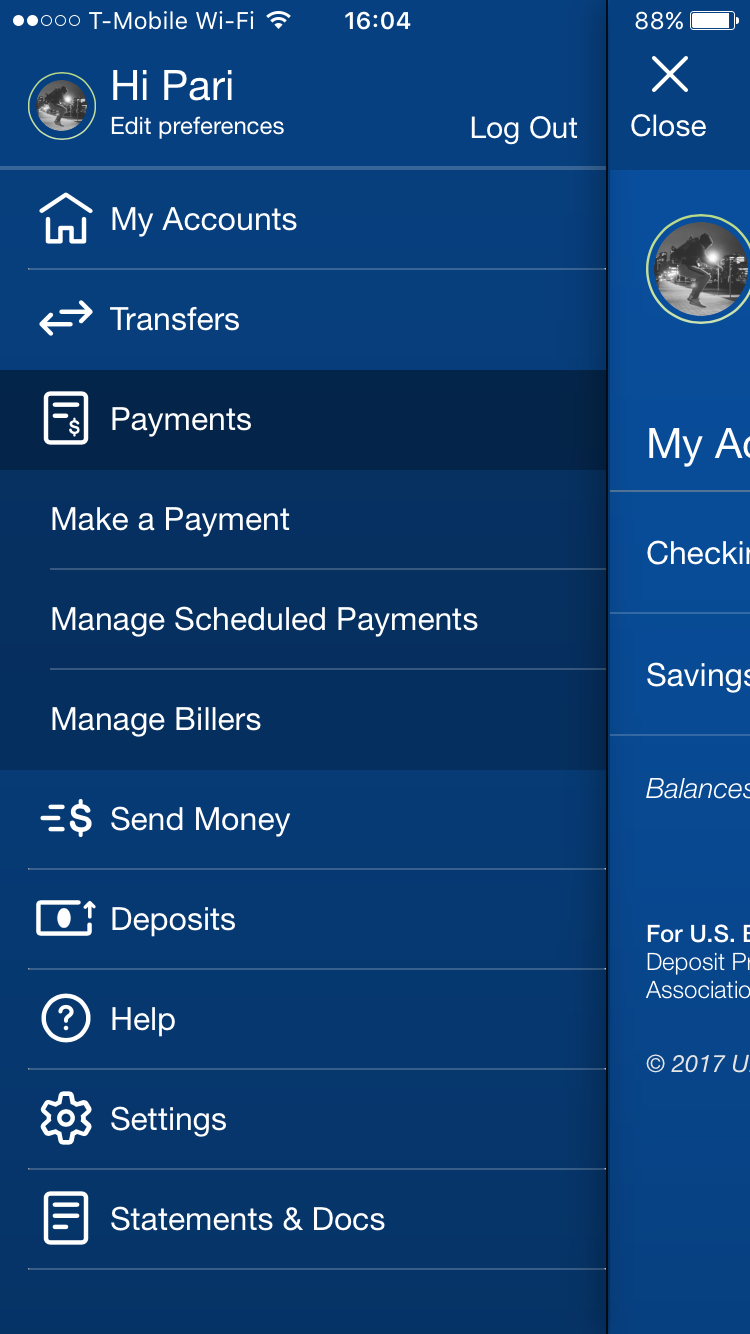The height and width of the screenshot is (1334, 750).
Task: Close the side menu
Action: click(669, 97)
